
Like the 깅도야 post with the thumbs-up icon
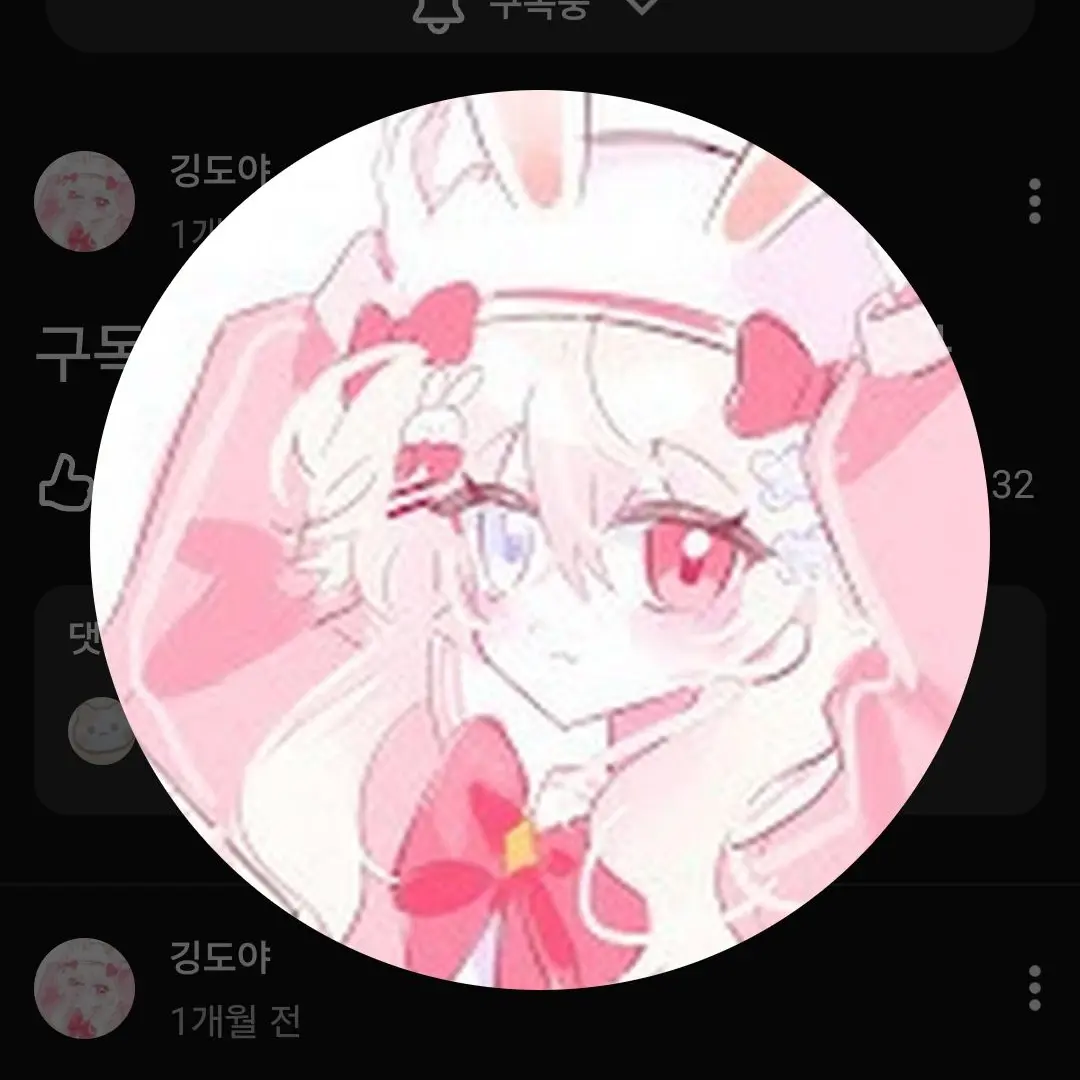click(65, 483)
